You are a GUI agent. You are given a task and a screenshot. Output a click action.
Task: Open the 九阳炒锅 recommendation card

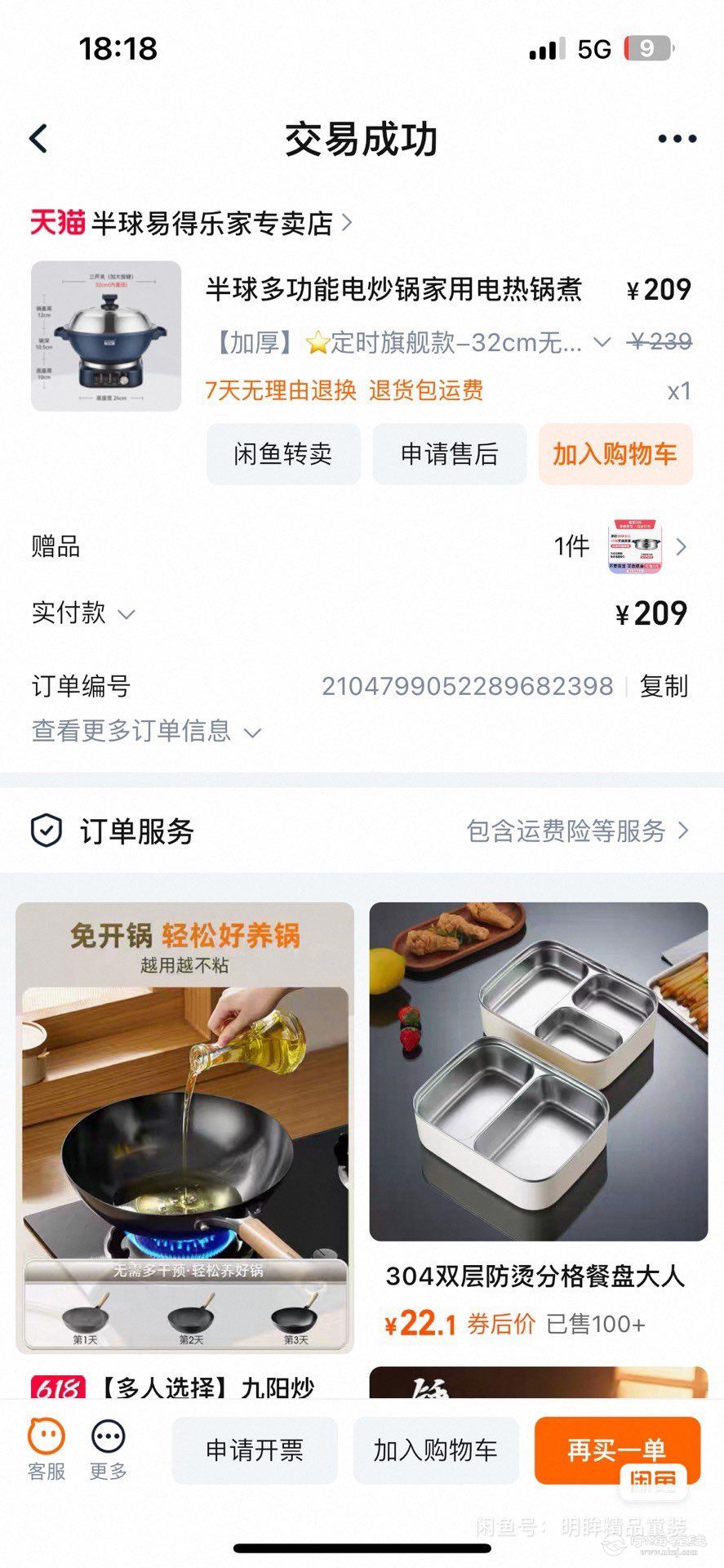point(184,1127)
